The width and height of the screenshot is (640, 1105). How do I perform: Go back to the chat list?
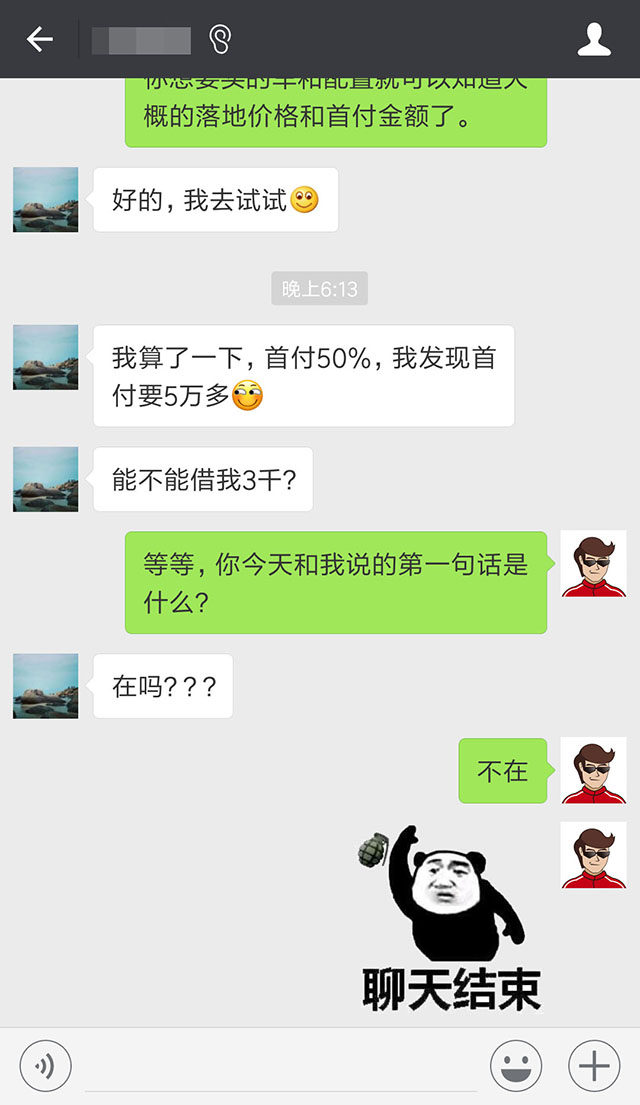(x=40, y=40)
